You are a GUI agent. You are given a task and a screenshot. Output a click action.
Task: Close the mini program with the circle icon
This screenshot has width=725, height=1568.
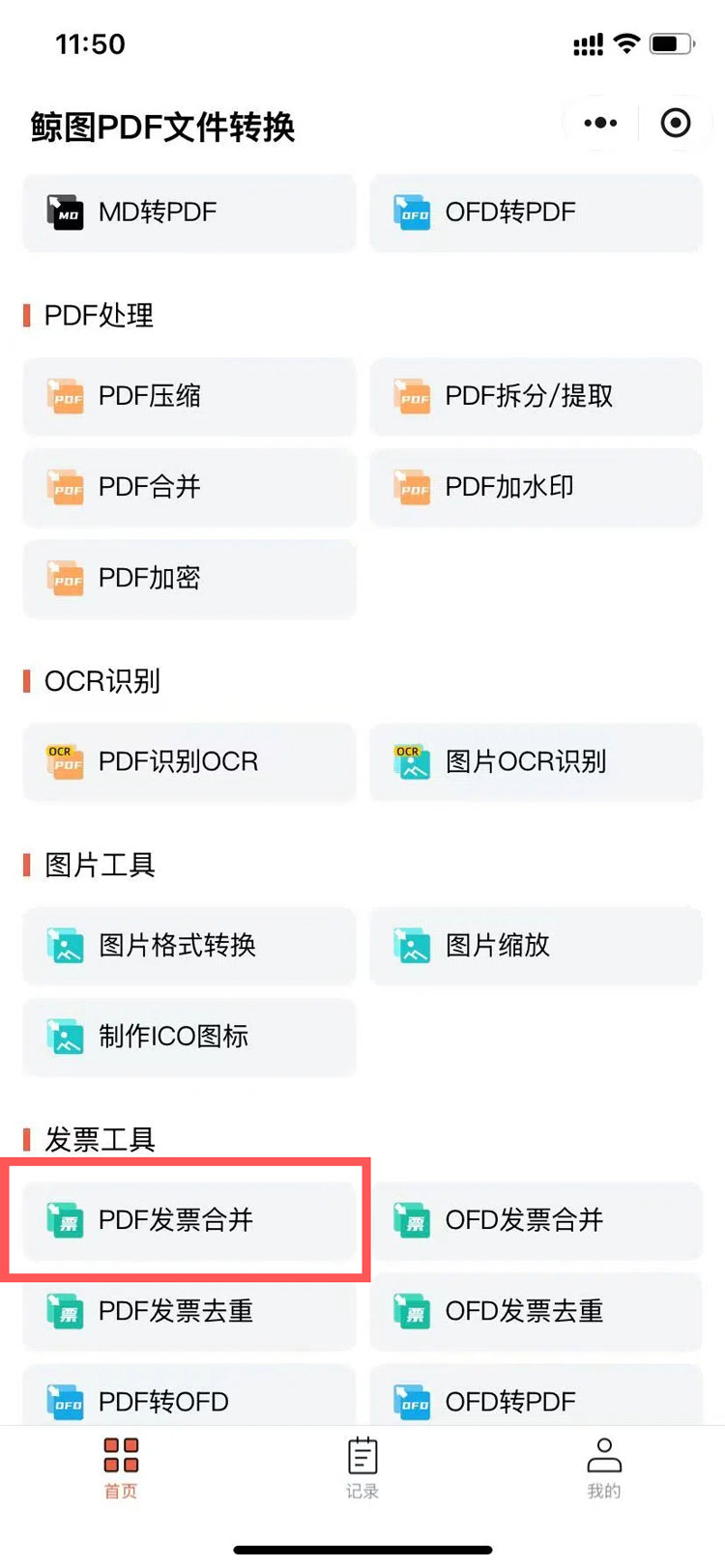pos(676,123)
